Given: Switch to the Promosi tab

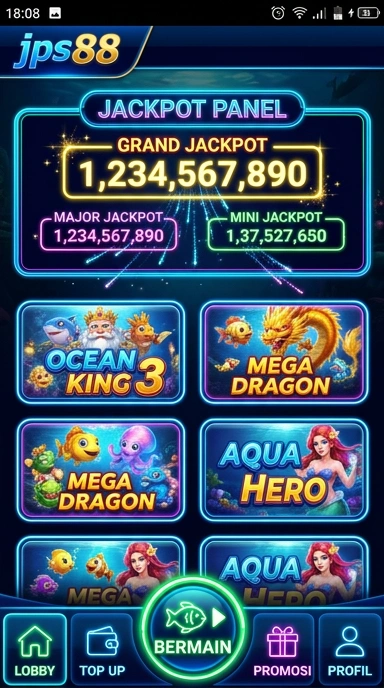Looking at the screenshot, I should tap(283, 650).
